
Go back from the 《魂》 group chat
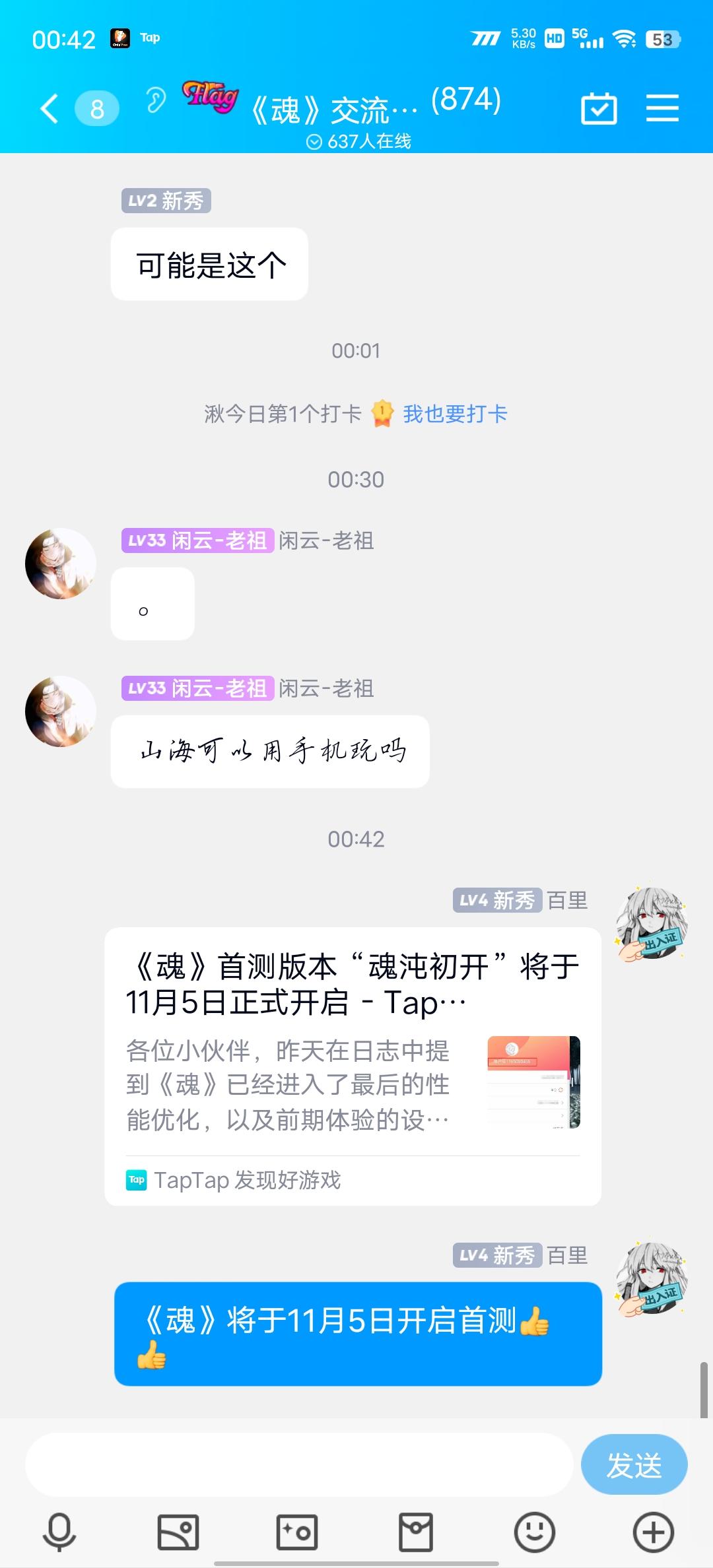(50, 109)
